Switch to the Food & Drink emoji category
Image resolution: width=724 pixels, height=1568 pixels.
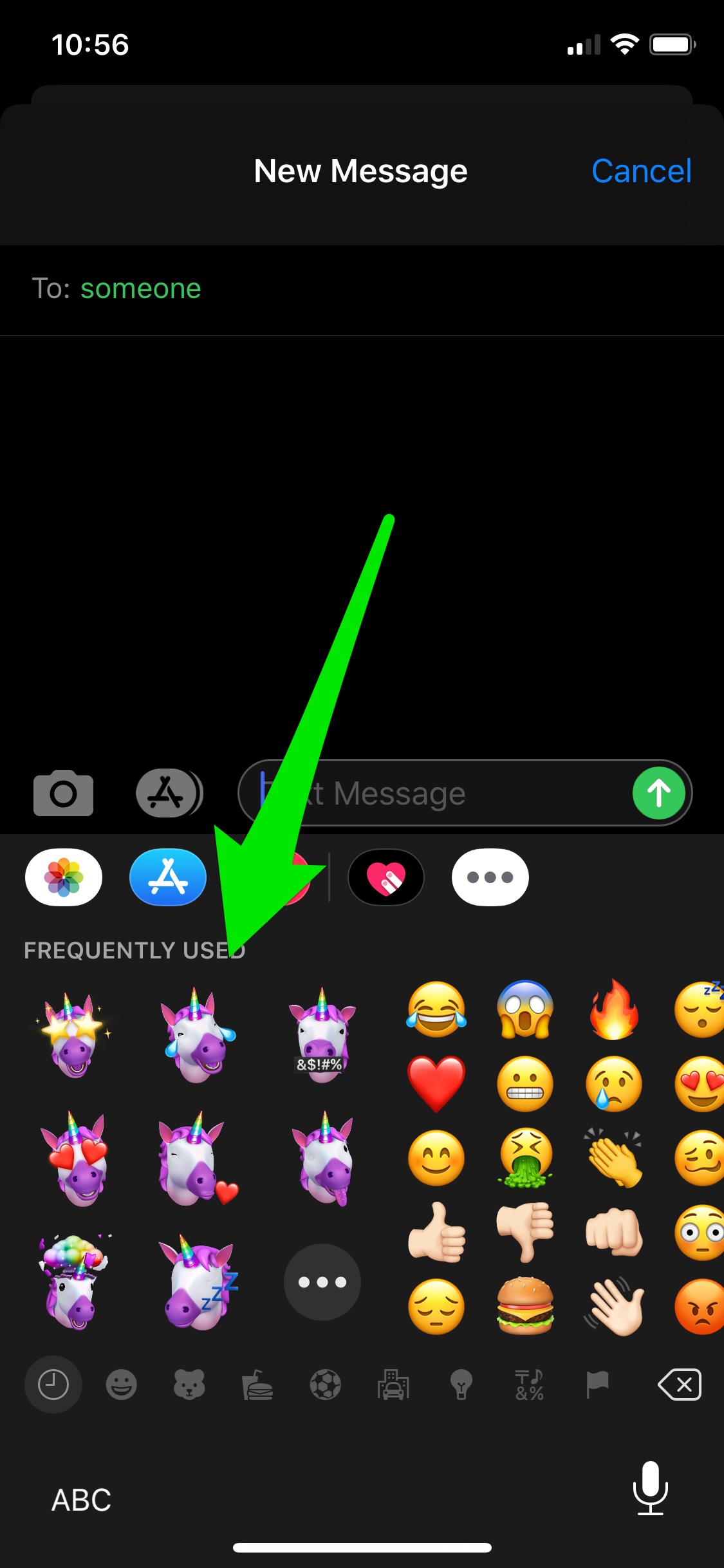point(257,1385)
